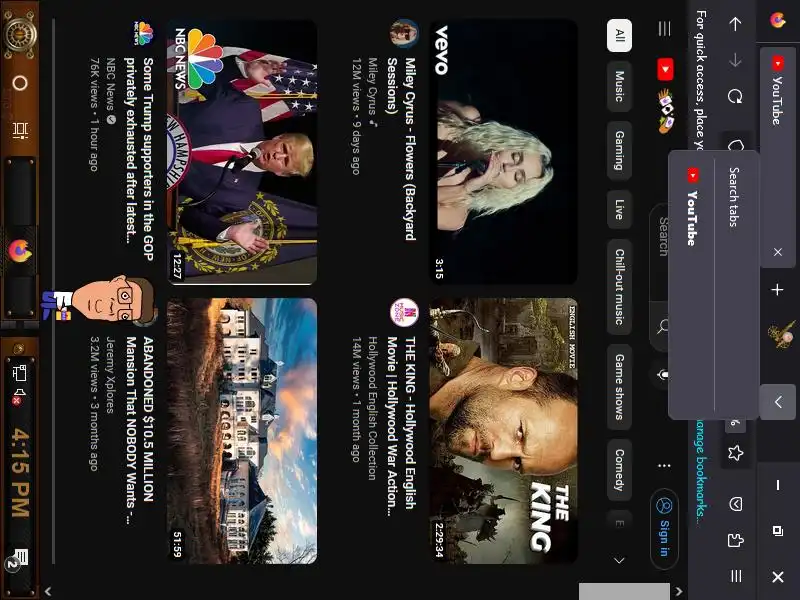The image size is (800, 600).
Task: Open the Firefox application menu
Action: tap(735, 576)
